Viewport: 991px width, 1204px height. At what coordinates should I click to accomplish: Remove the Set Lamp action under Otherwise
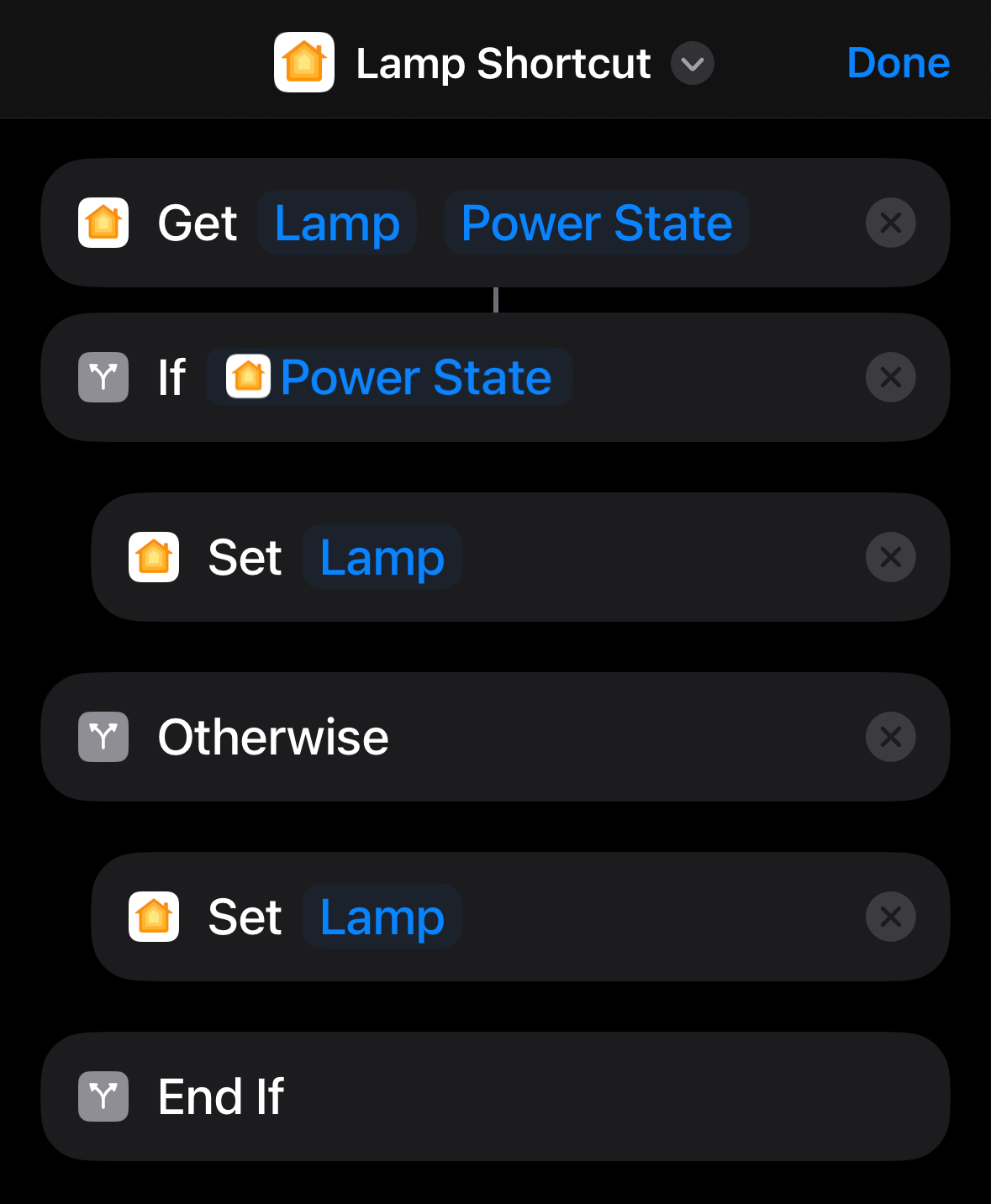tap(890, 917)
